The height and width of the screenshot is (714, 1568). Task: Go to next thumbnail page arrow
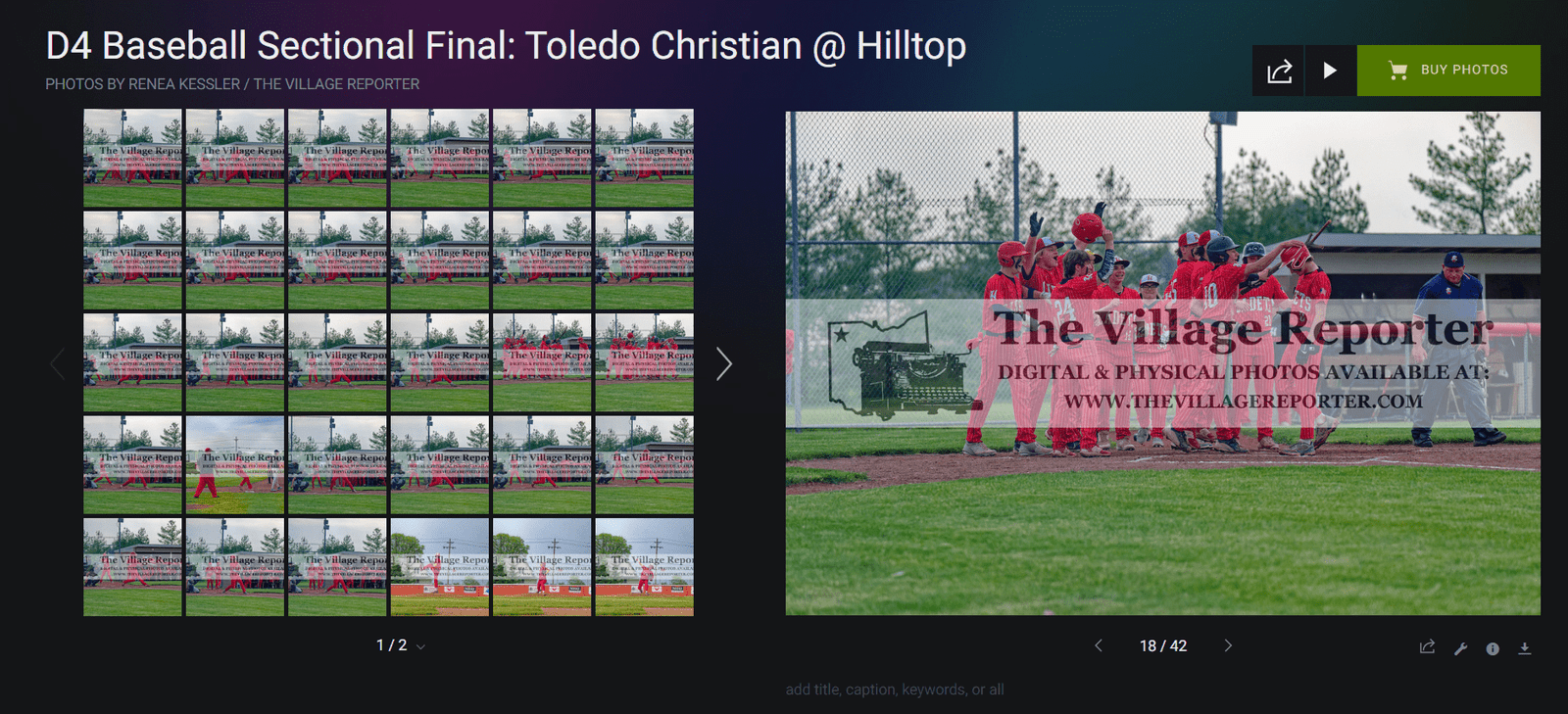coord(723,363)
